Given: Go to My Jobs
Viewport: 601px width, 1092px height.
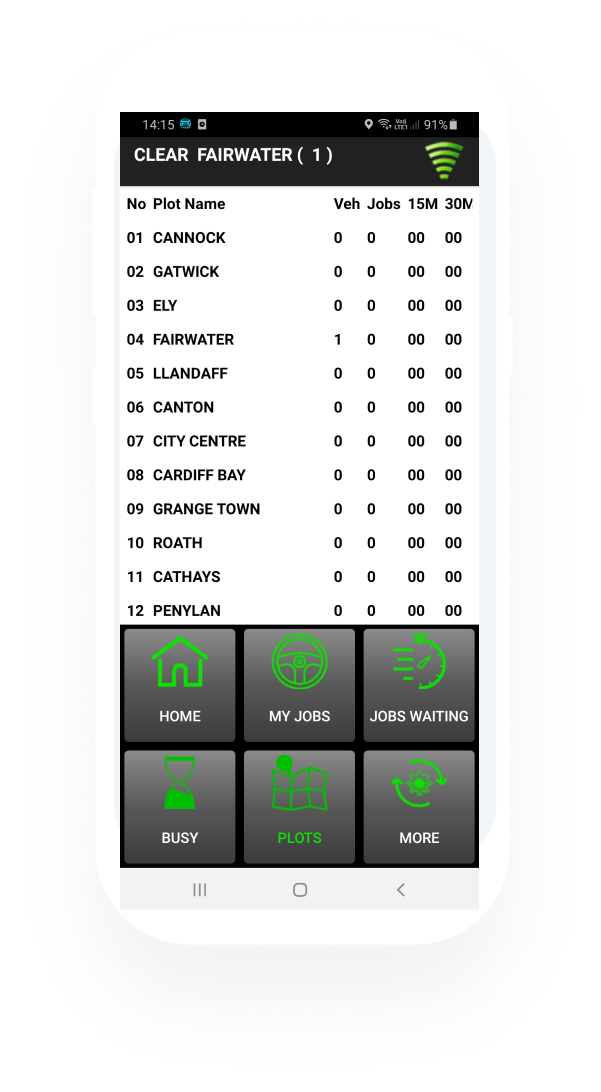Looking at the screenshot, I should click(x=299, y=685).
